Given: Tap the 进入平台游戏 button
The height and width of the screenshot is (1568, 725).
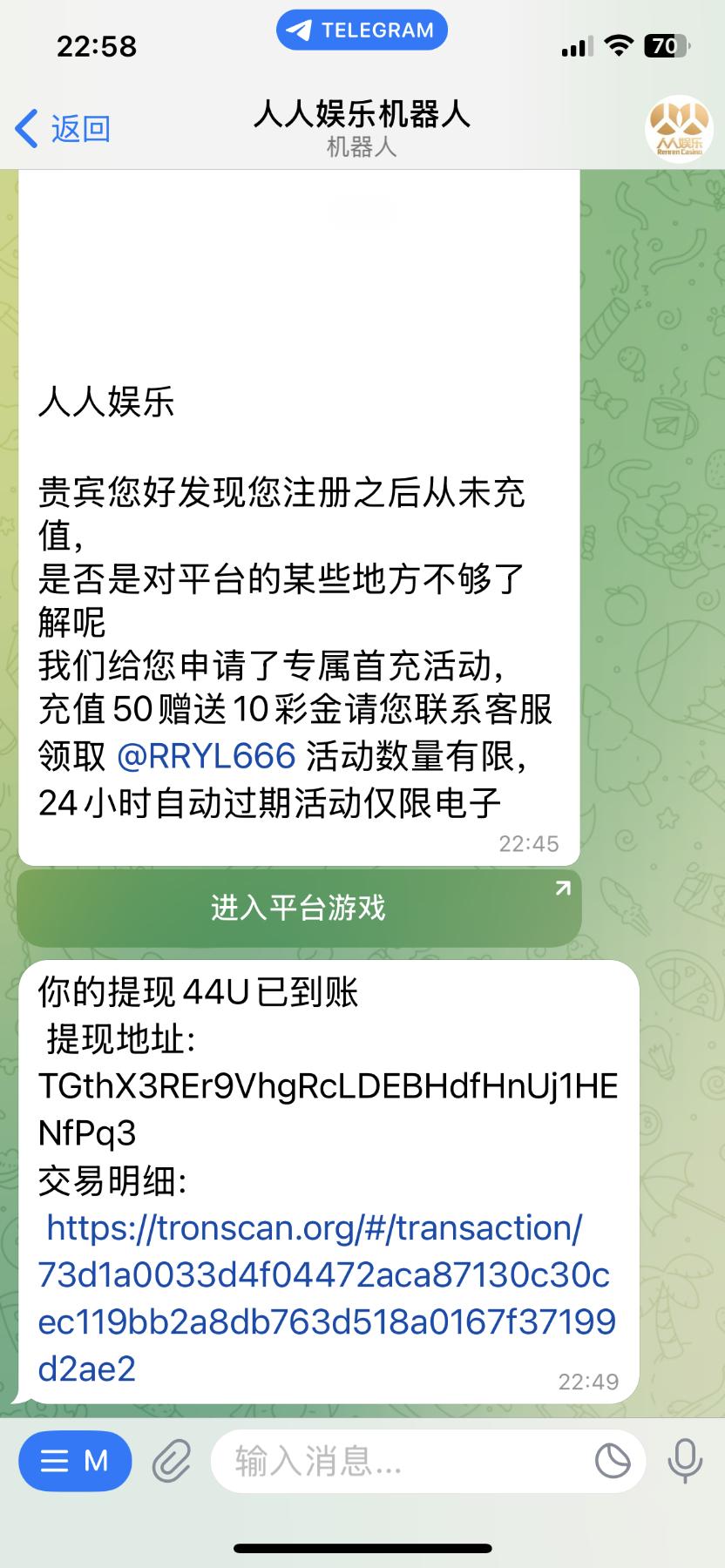Looking at the screenshot, I should point(299,908).
